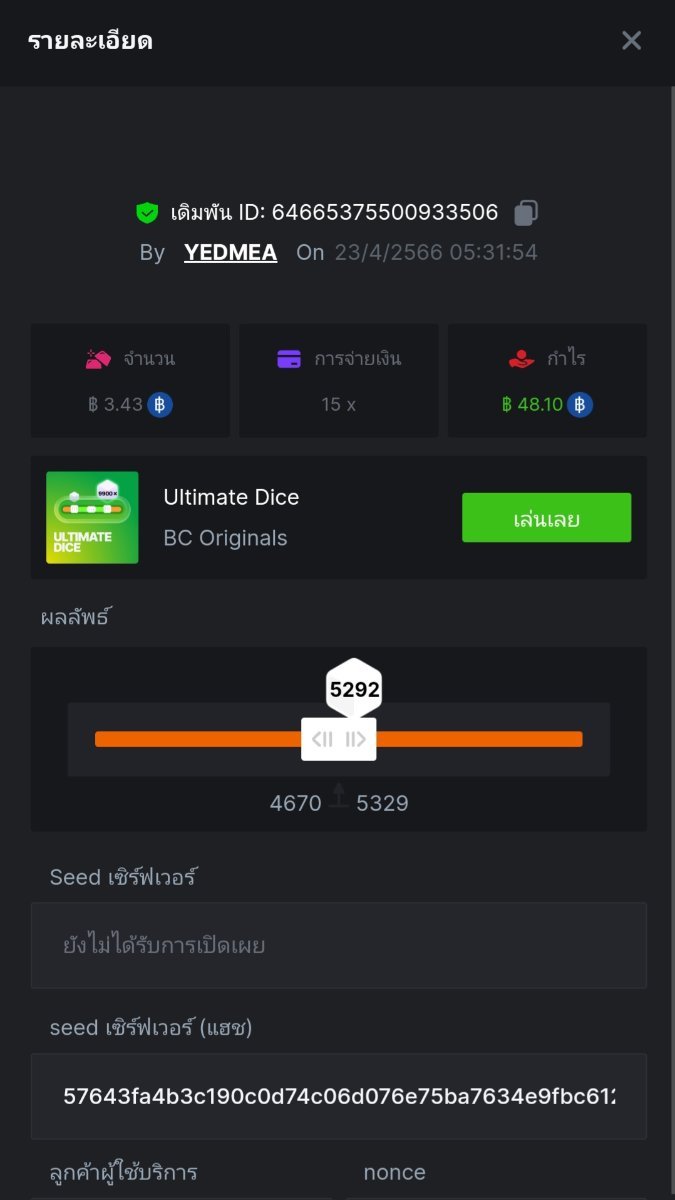Open YEDMEA's user profile
This screenshot has width=675, height=1200.
(x=230, y=253)
